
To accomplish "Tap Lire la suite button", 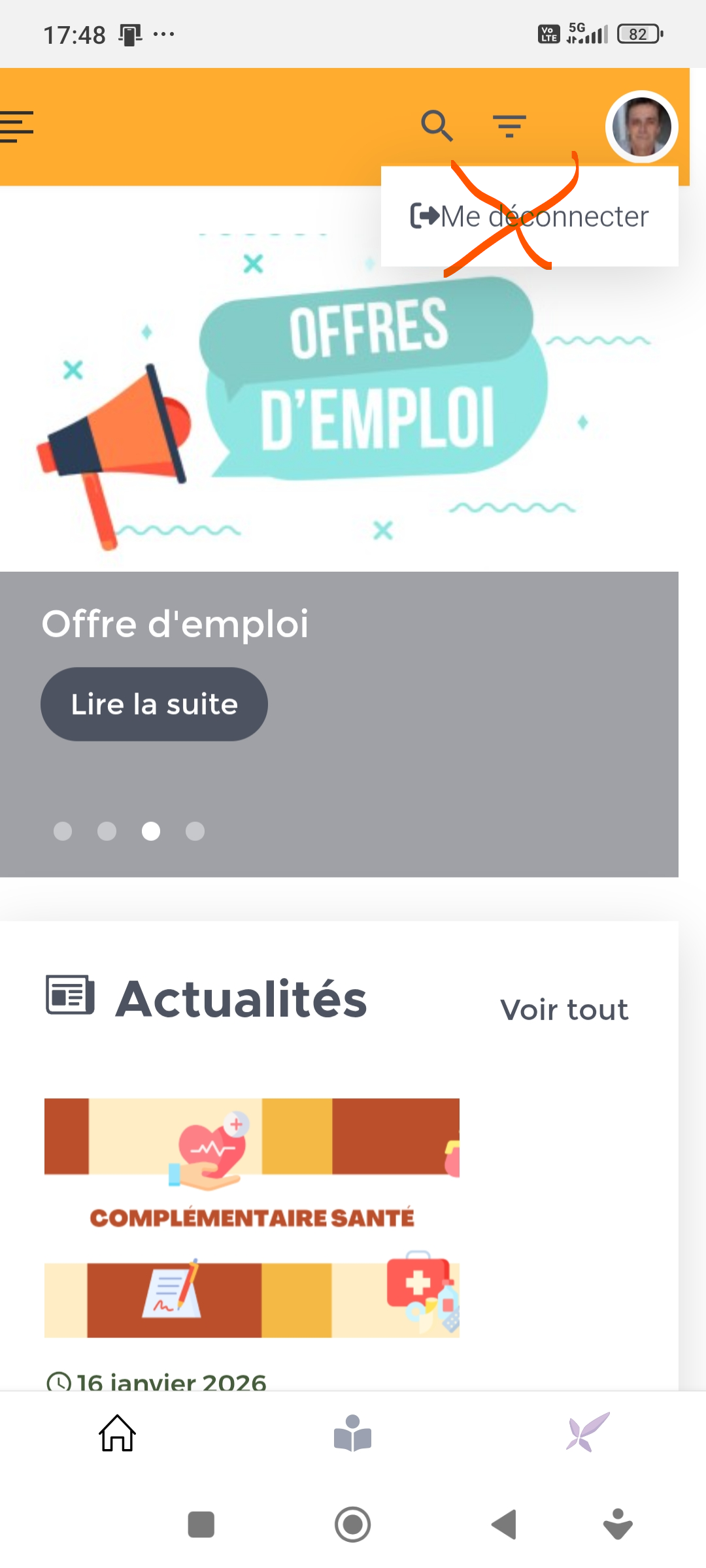I will point(154,704).
